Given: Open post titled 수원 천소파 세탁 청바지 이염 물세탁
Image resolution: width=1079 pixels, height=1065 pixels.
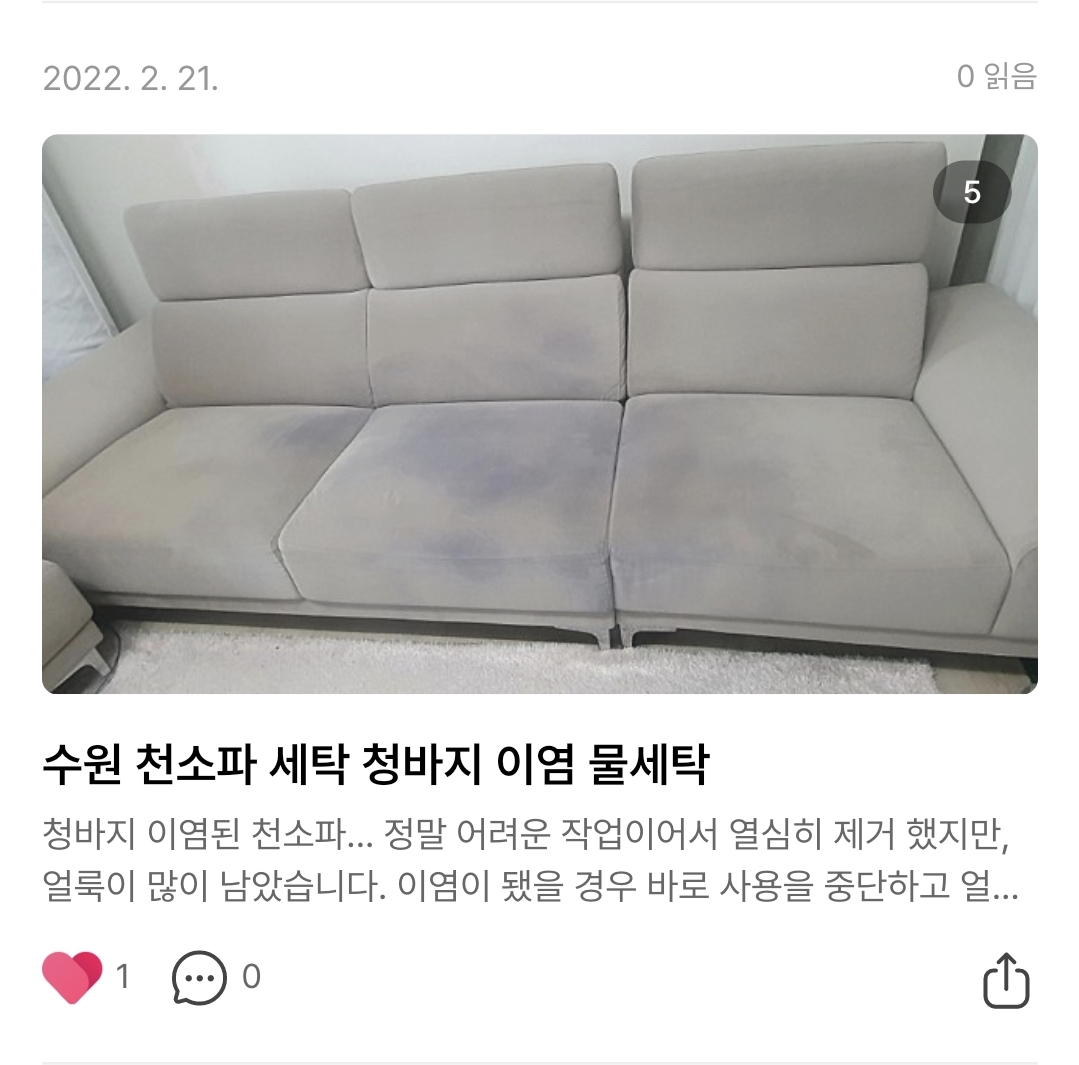Looking at the screenshot, I should [376, 767].
